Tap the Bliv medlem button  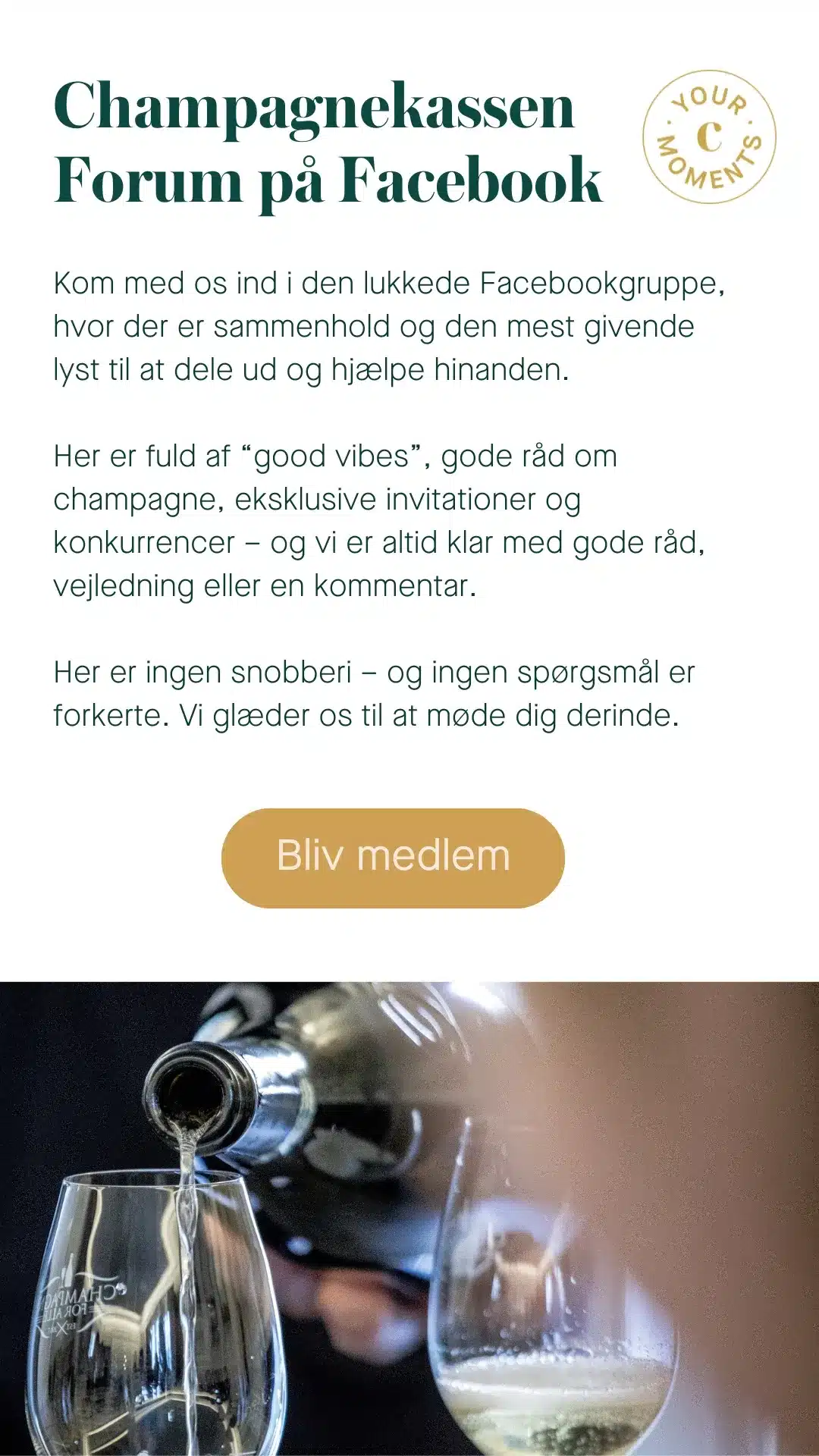pyautogui.click(x=393, y=858)
